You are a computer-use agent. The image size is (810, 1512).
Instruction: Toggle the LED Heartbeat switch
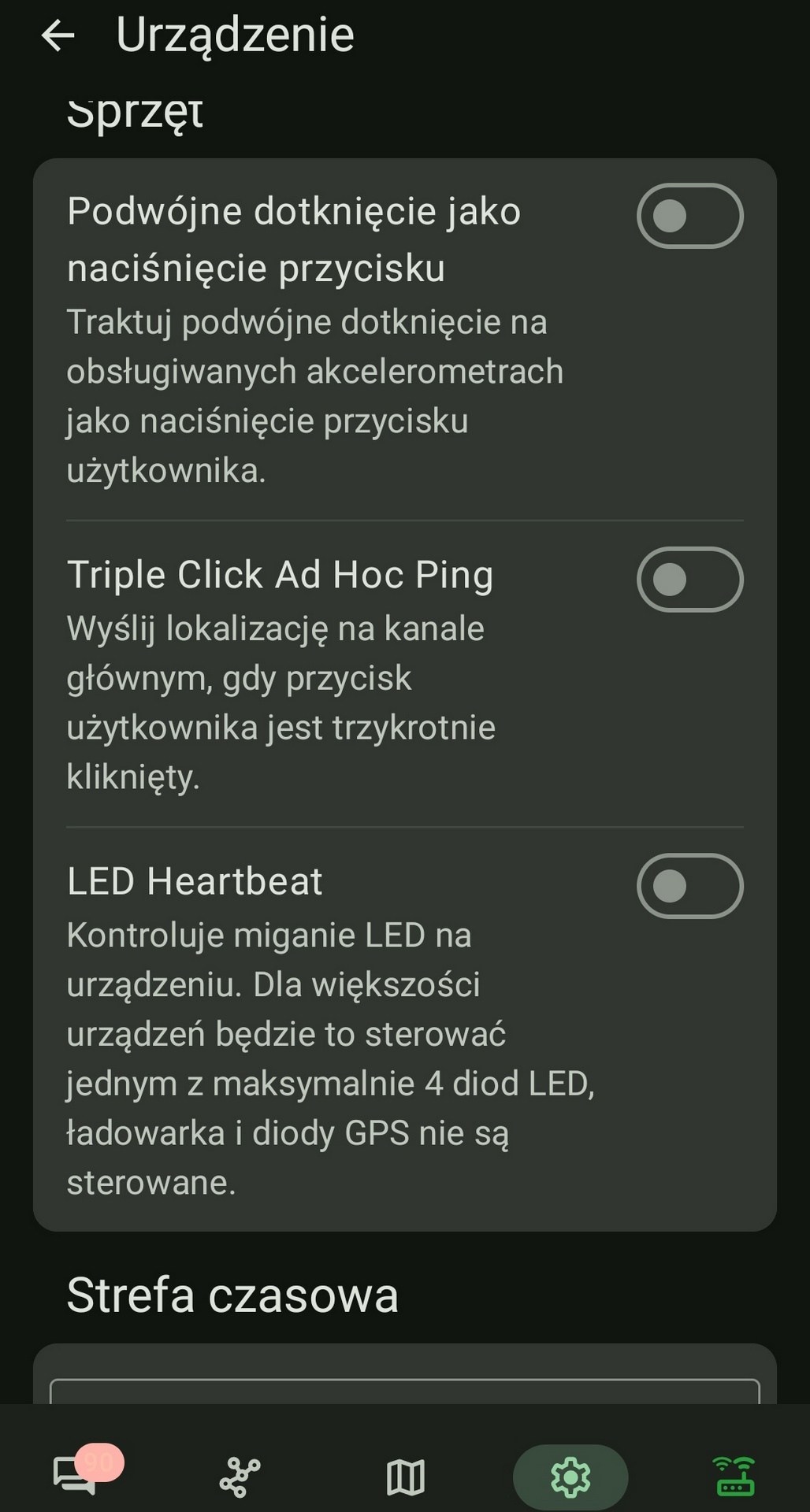pos(689,886)
